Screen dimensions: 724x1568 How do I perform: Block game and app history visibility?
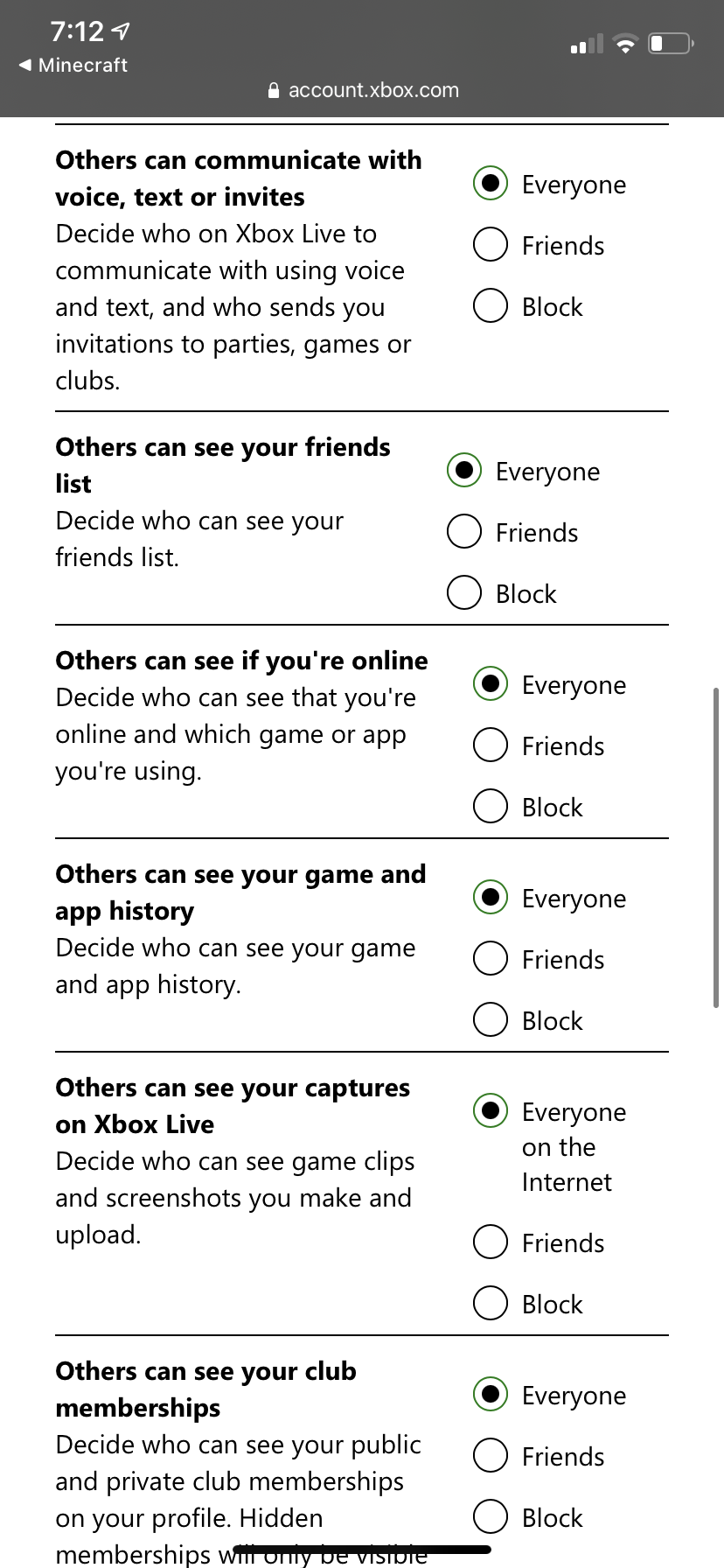[491, 1020]
